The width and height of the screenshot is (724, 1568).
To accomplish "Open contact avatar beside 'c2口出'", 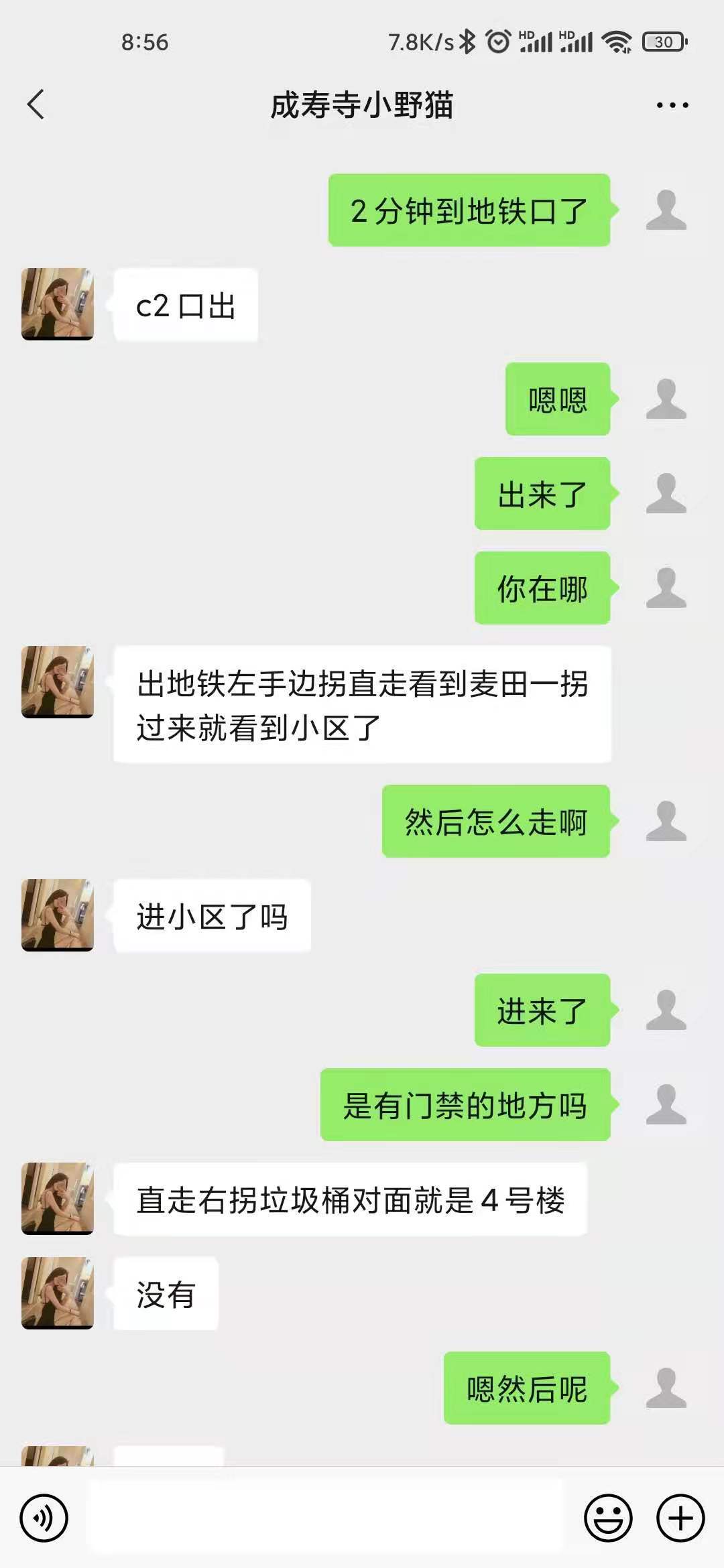I will 58,304.
